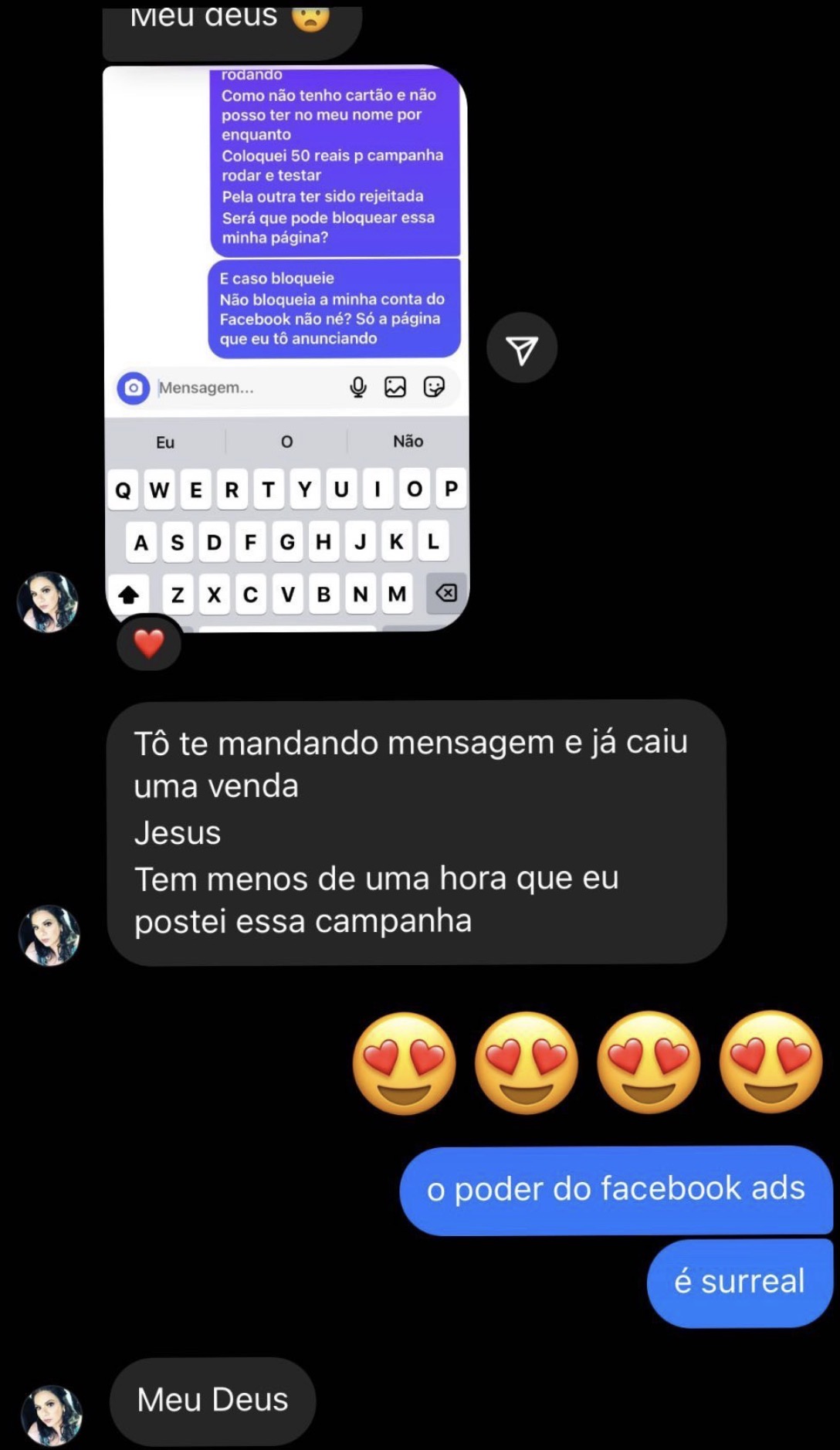Record a voice message with the microphone icon

(x=357, y=388)
